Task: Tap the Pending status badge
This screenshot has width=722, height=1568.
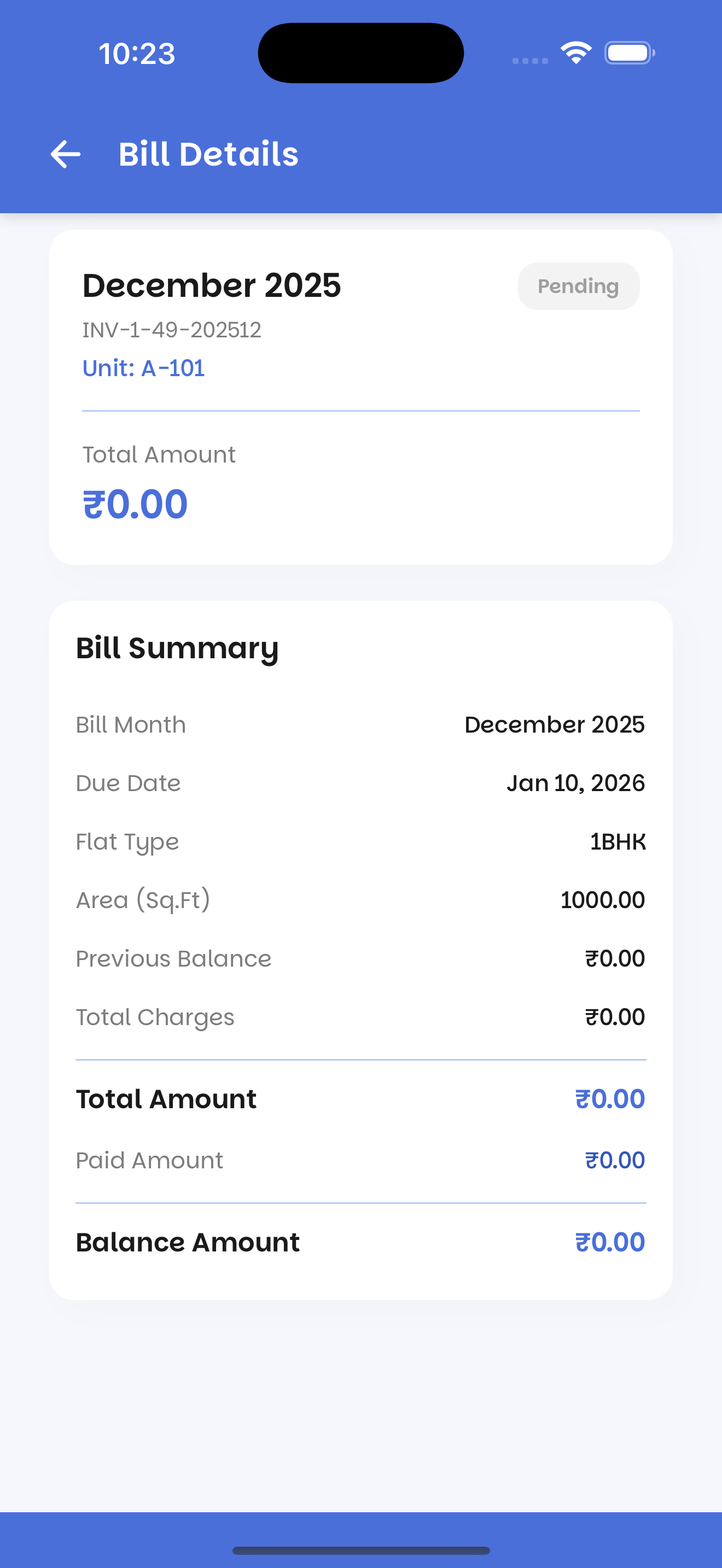Action: pyautogui.click(x=578, y=286)
